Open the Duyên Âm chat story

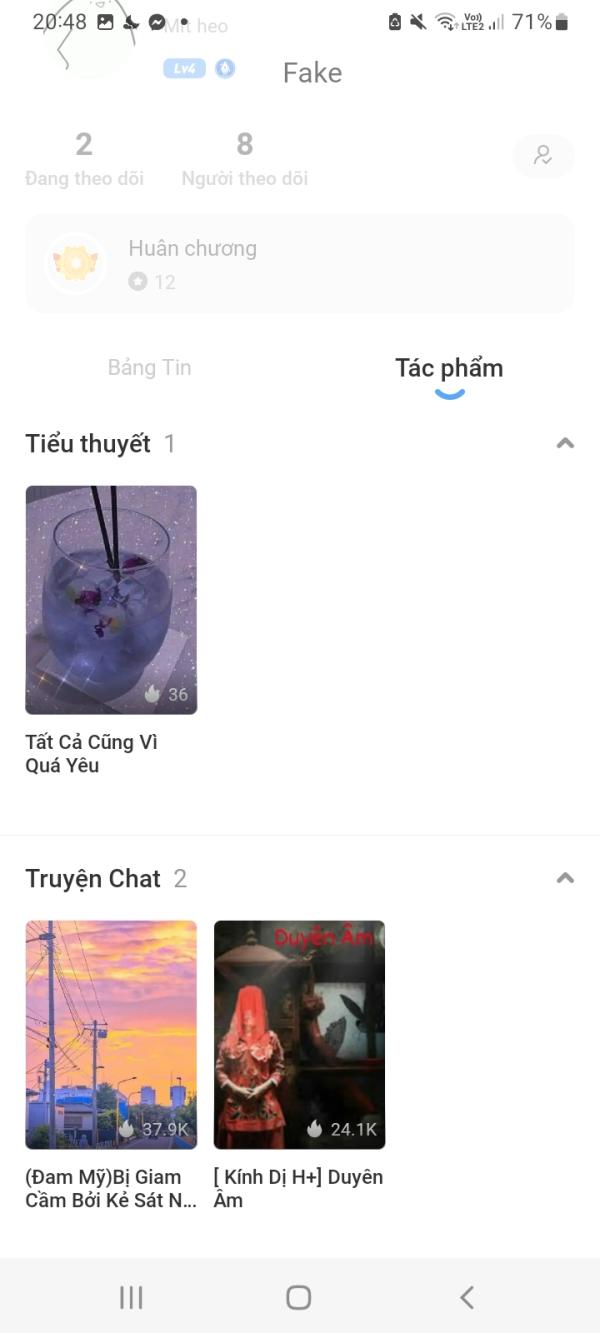coord(299,1034)
